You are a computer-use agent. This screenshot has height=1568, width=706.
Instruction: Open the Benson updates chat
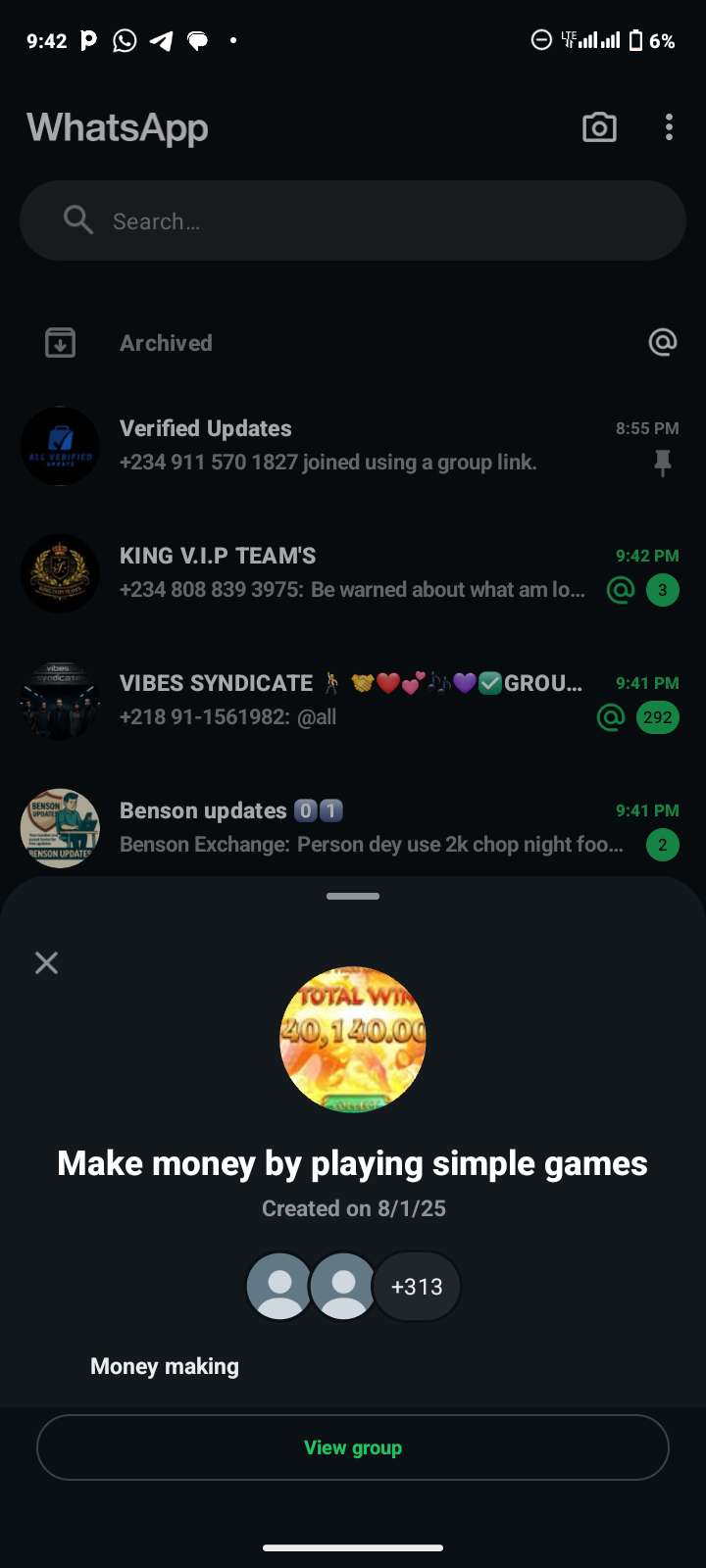[x=324, y=827]
